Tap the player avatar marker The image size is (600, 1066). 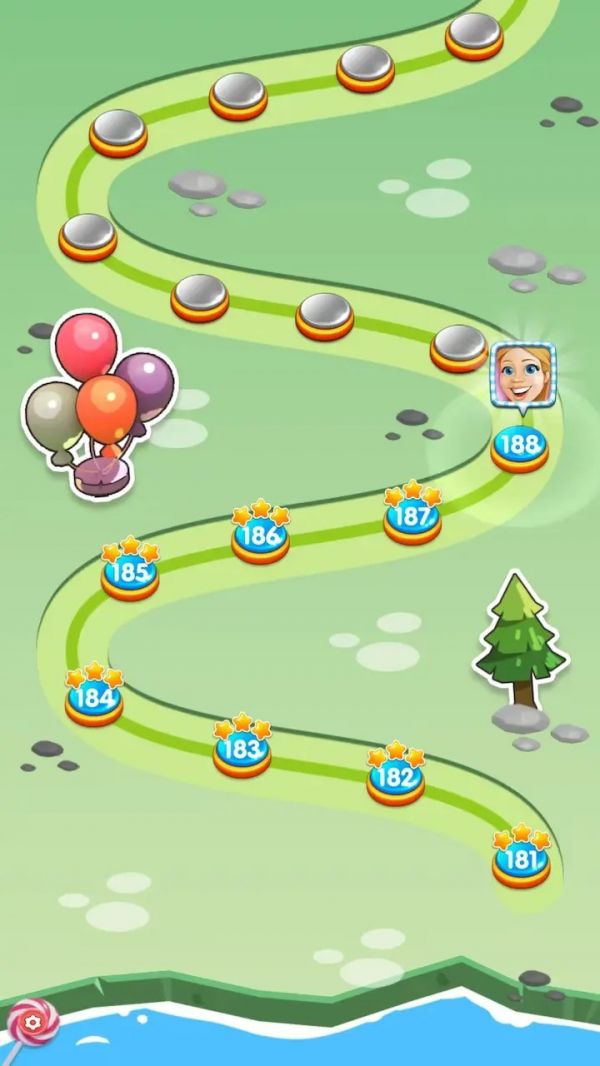point(521,375)
